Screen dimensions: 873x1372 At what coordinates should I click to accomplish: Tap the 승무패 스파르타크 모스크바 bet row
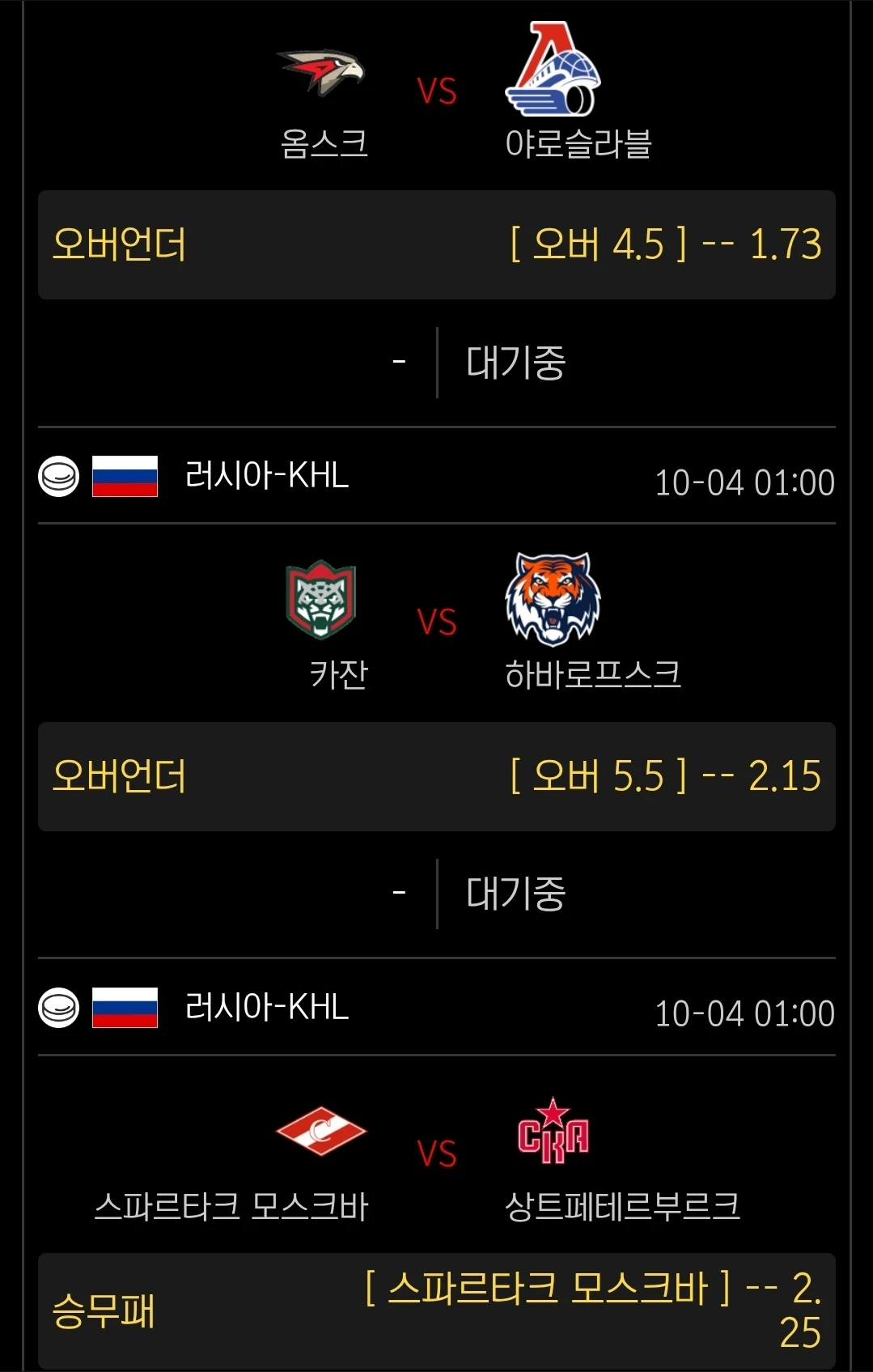click(436, 1310)
